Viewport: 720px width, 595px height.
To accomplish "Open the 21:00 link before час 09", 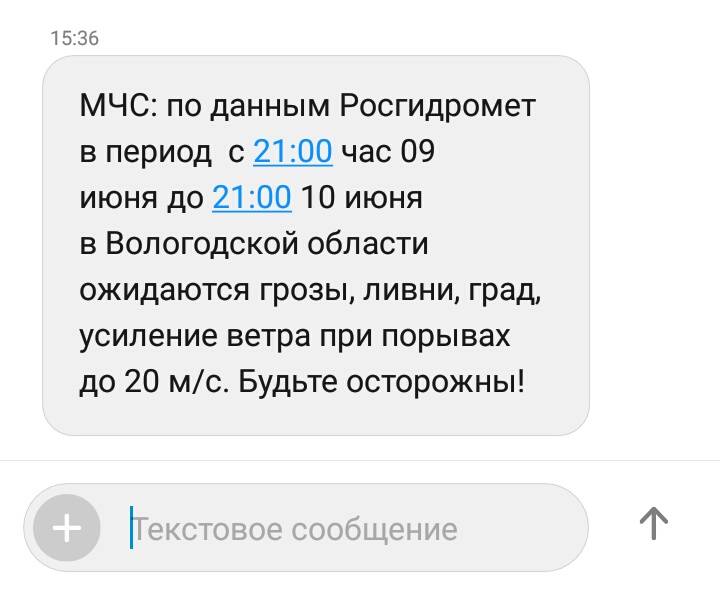I will 292,151.
